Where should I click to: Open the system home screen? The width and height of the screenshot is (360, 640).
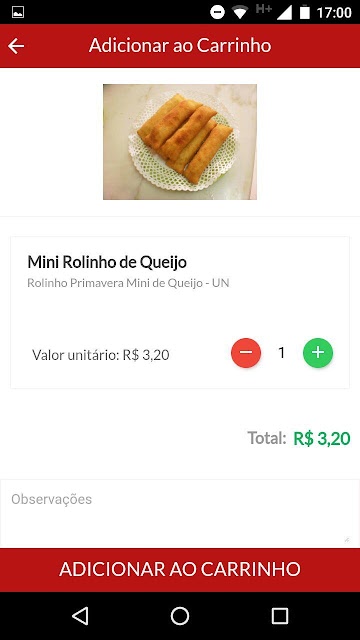tap(180, 616)
